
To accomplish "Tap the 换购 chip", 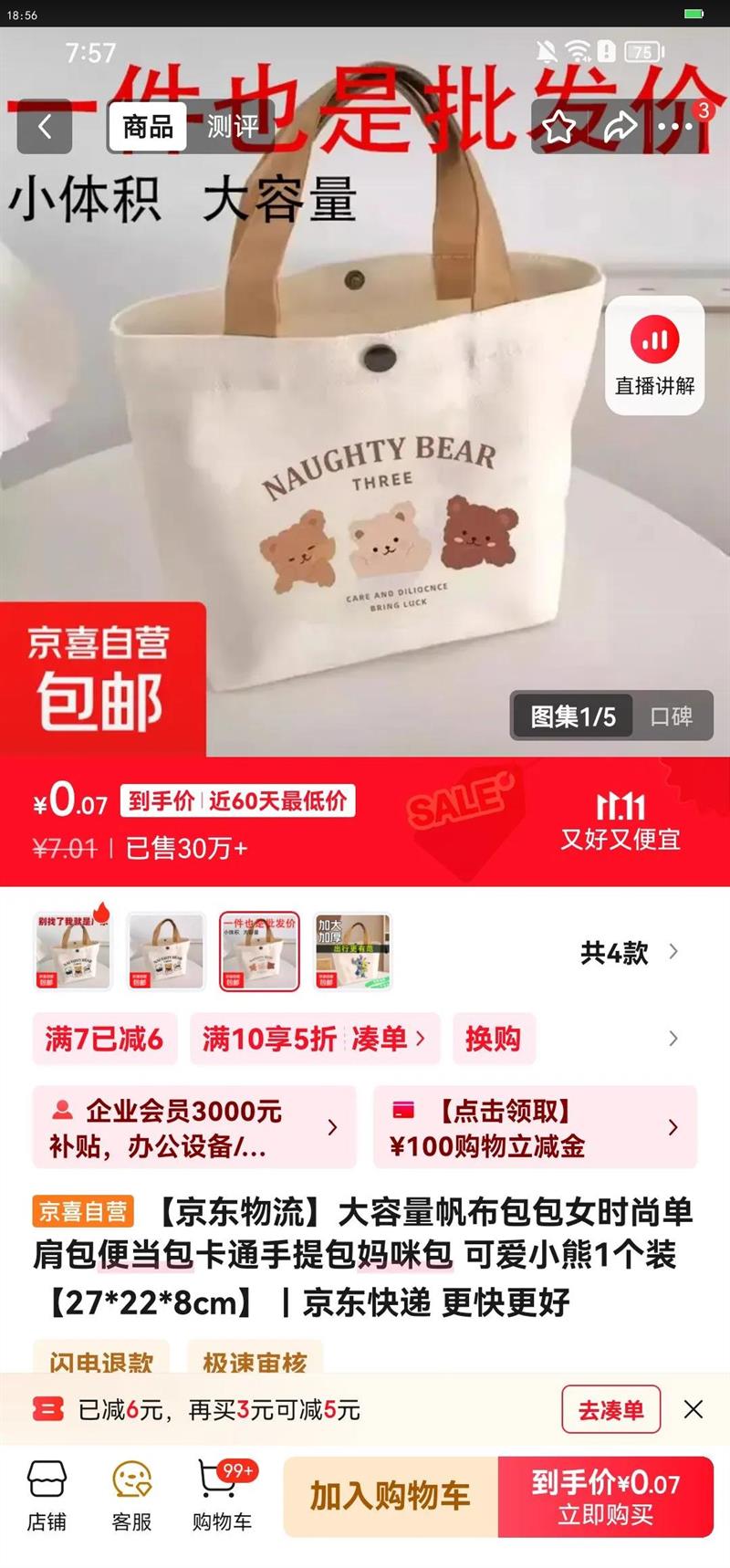I will click(x=493, y=1039).
